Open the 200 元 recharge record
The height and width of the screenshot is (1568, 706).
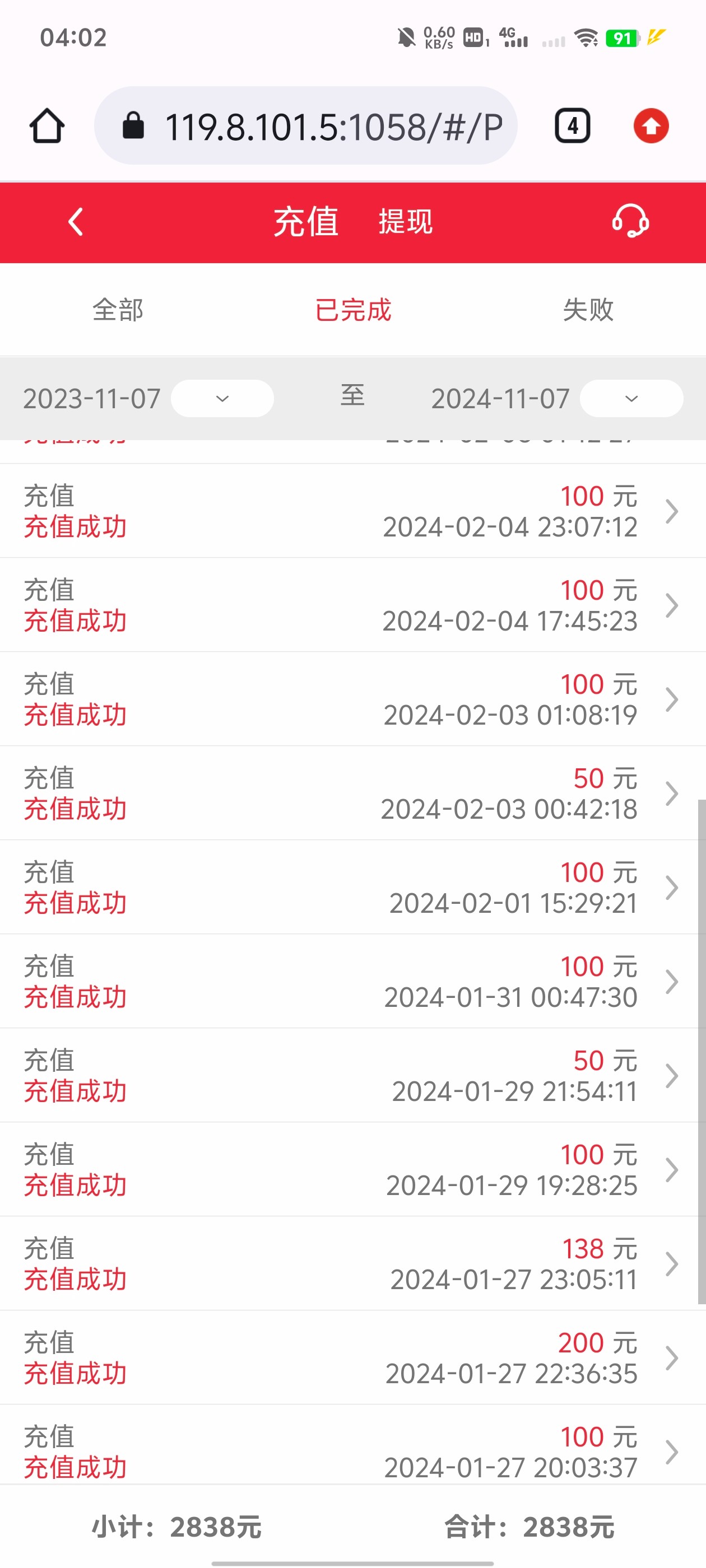352,1358
